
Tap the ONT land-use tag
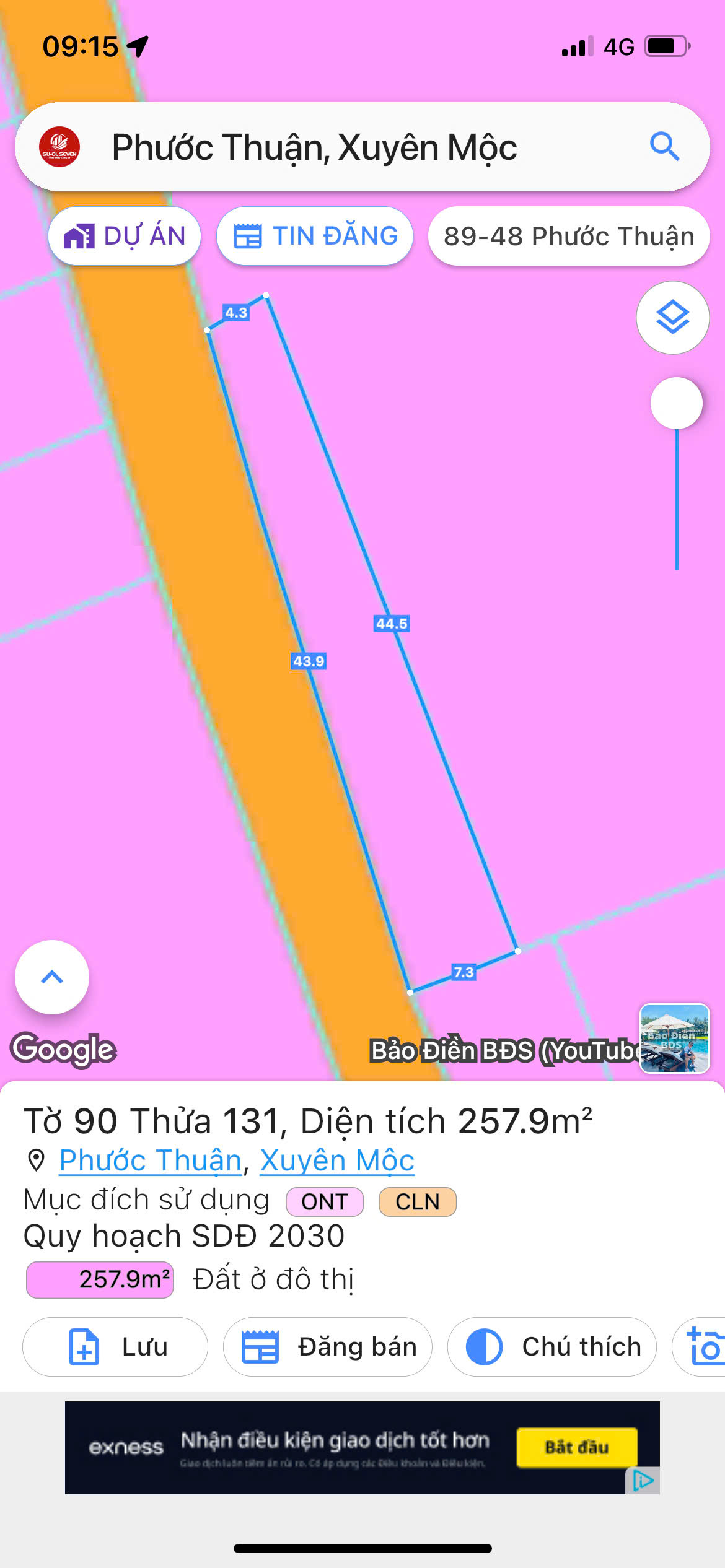pyautogui.click(x=325, y=1202)
